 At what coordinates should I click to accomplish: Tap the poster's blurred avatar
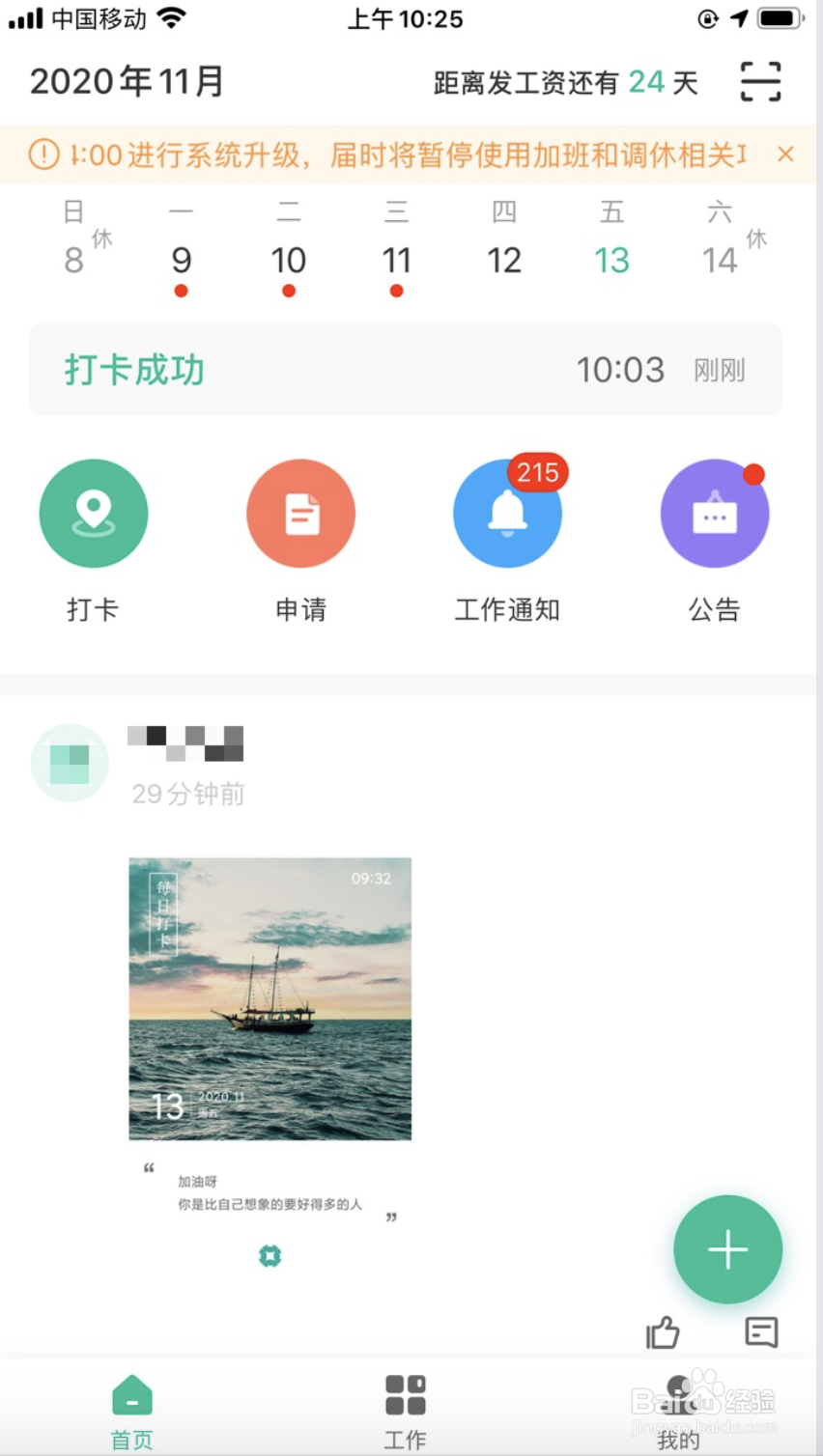point(69,763)
